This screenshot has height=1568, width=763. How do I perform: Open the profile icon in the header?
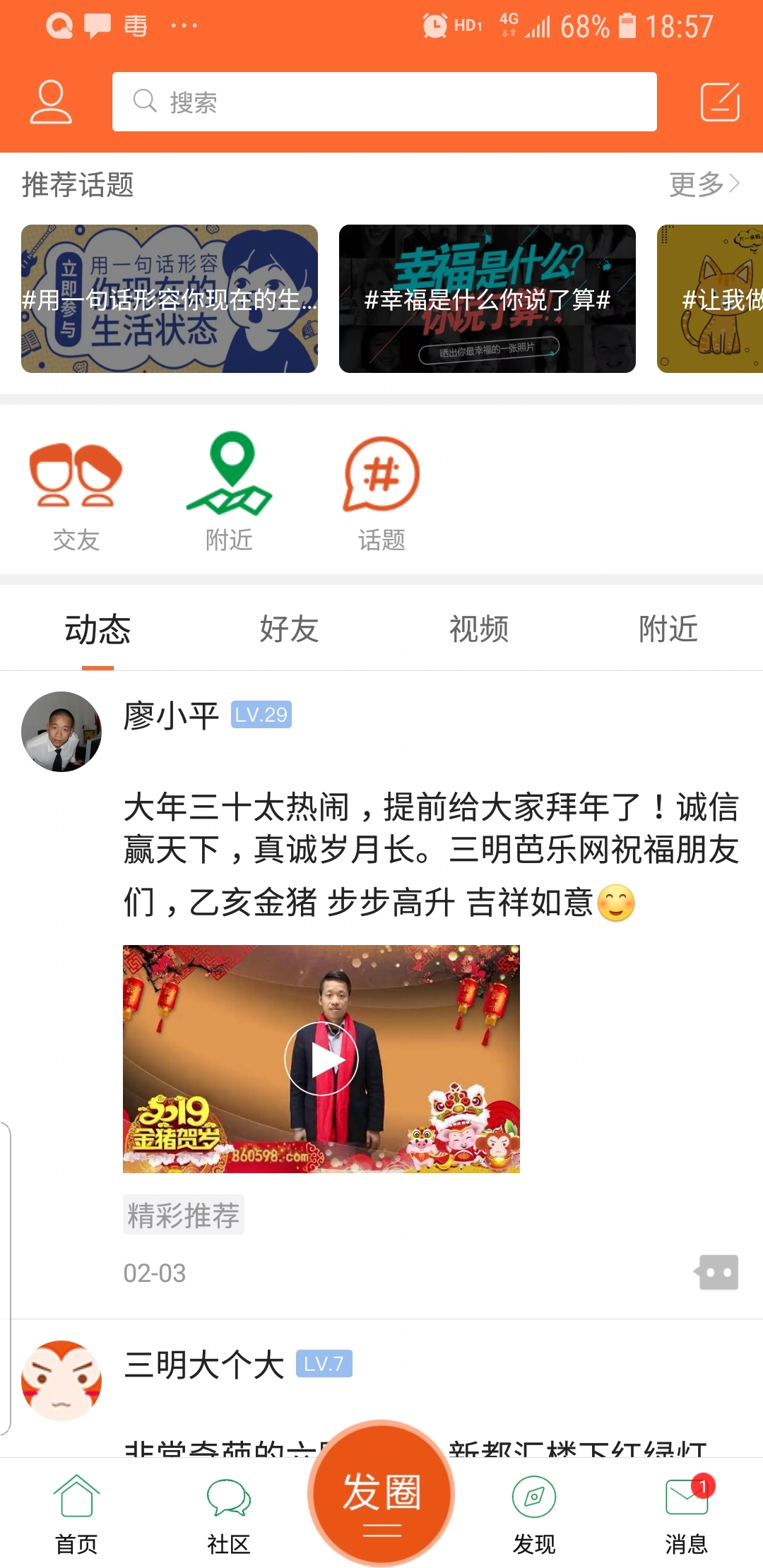coord(50,102)
